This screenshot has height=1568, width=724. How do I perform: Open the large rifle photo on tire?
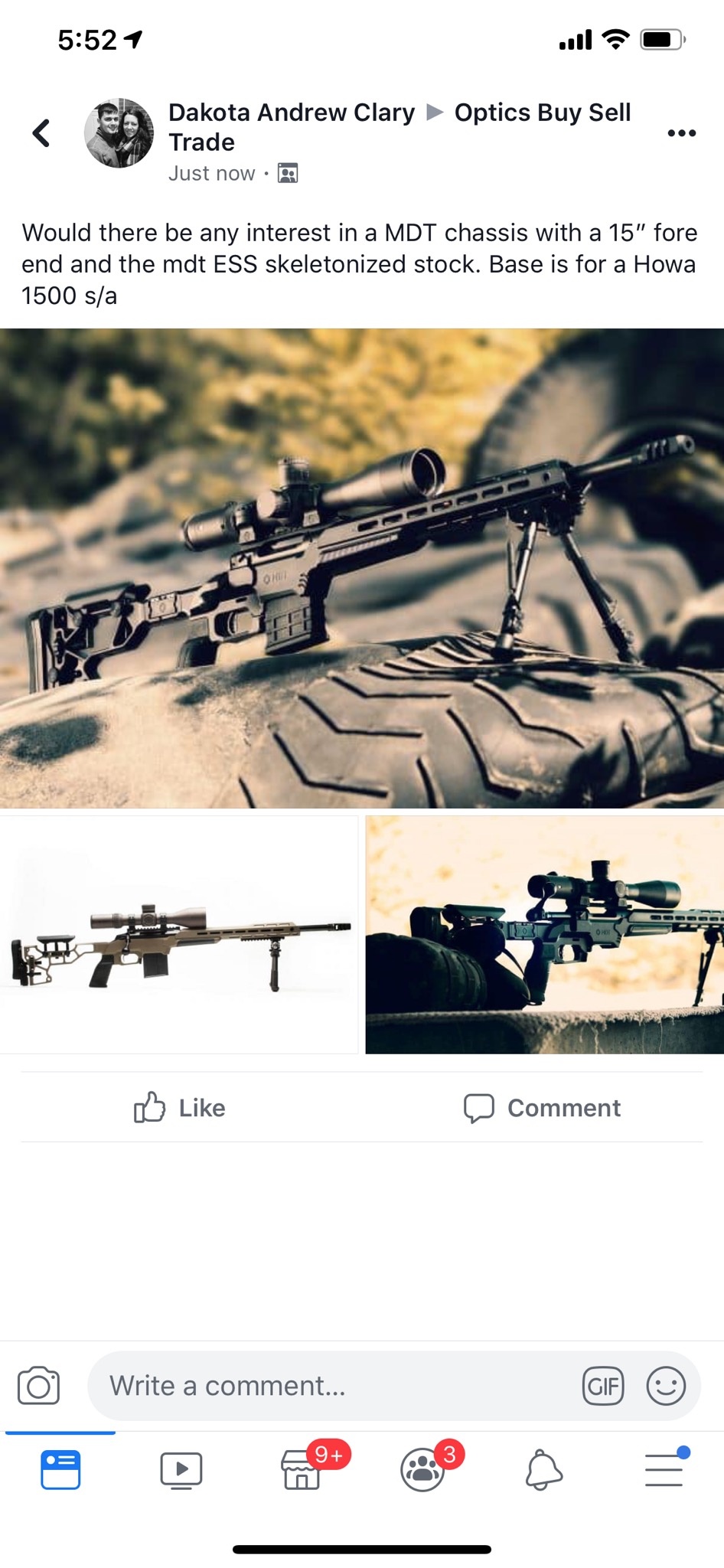[x=362, y=568]
